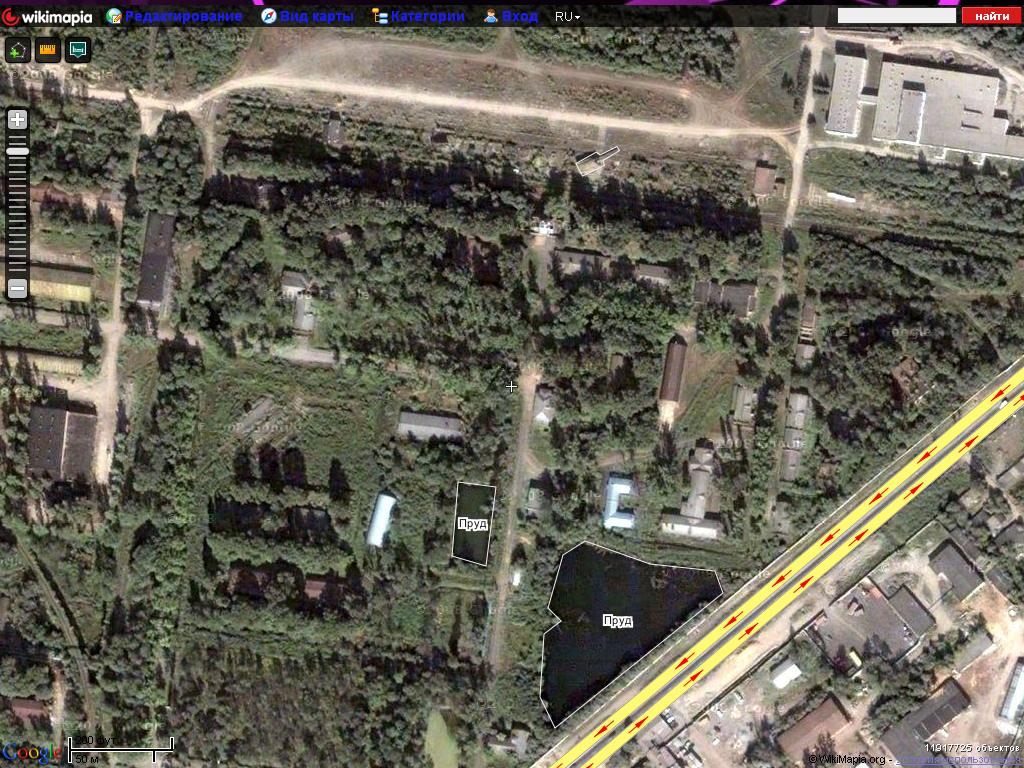Tap the Вход login link

click(x=511, y=16)
